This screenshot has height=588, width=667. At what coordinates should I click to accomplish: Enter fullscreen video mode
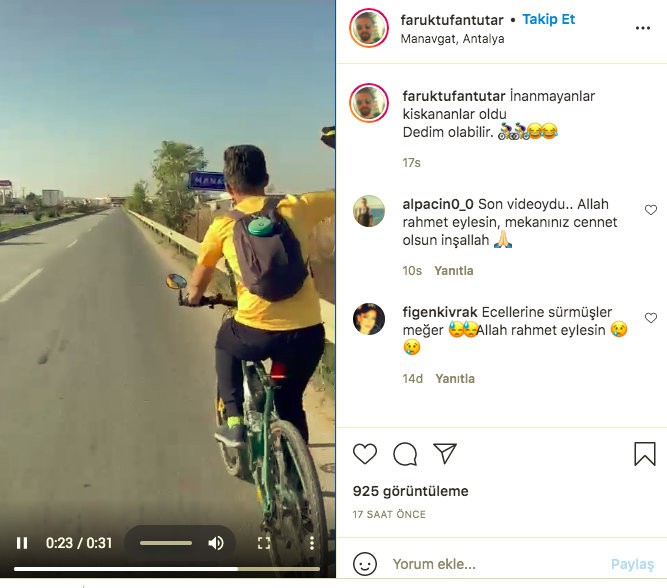coord(264,543)
